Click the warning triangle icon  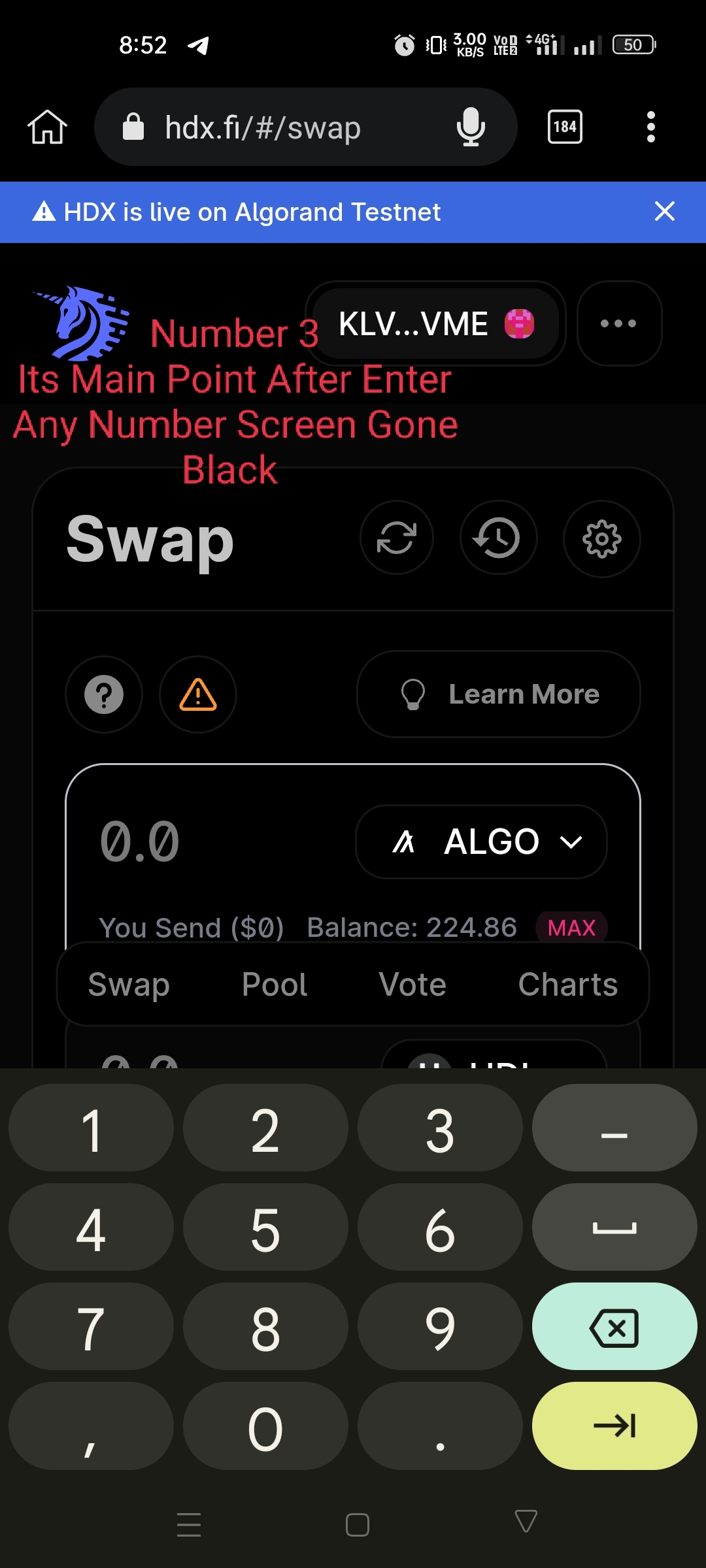(198, 694)
